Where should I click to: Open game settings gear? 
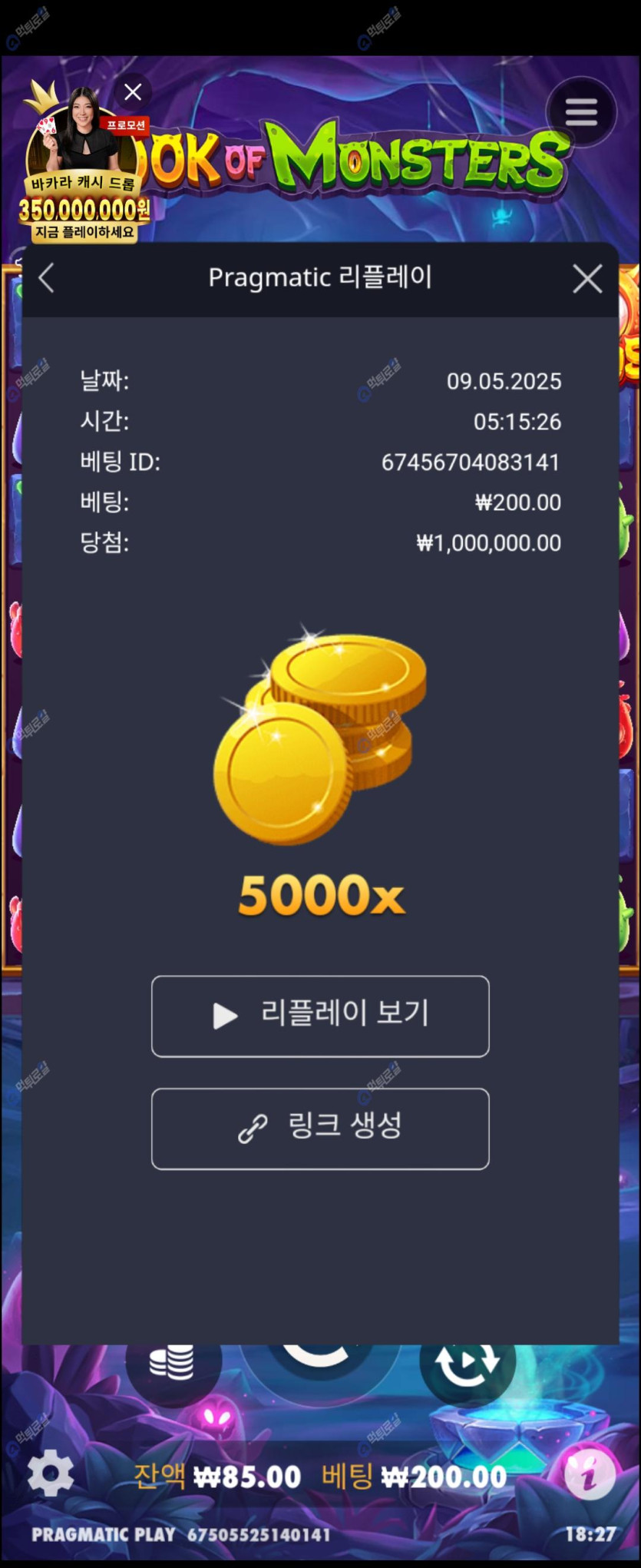point(51,1473)
